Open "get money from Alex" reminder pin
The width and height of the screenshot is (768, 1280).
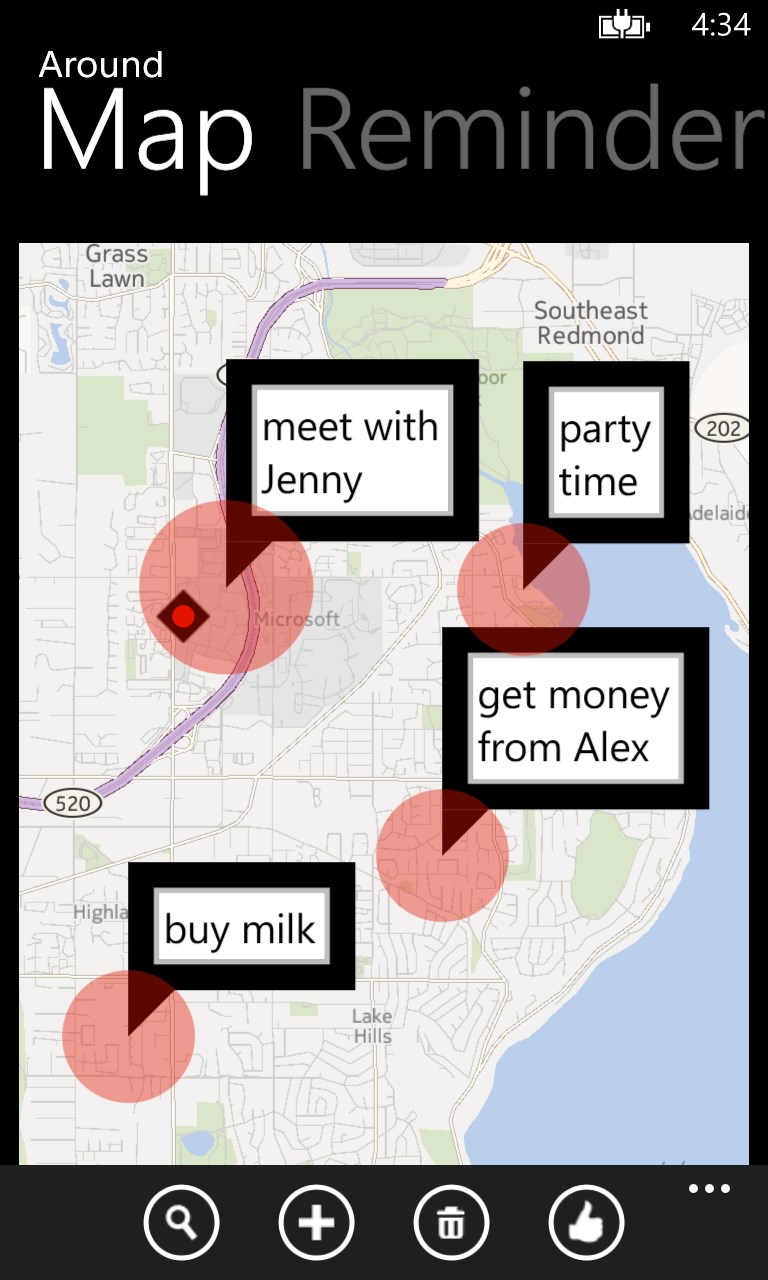tap(575, 720)
